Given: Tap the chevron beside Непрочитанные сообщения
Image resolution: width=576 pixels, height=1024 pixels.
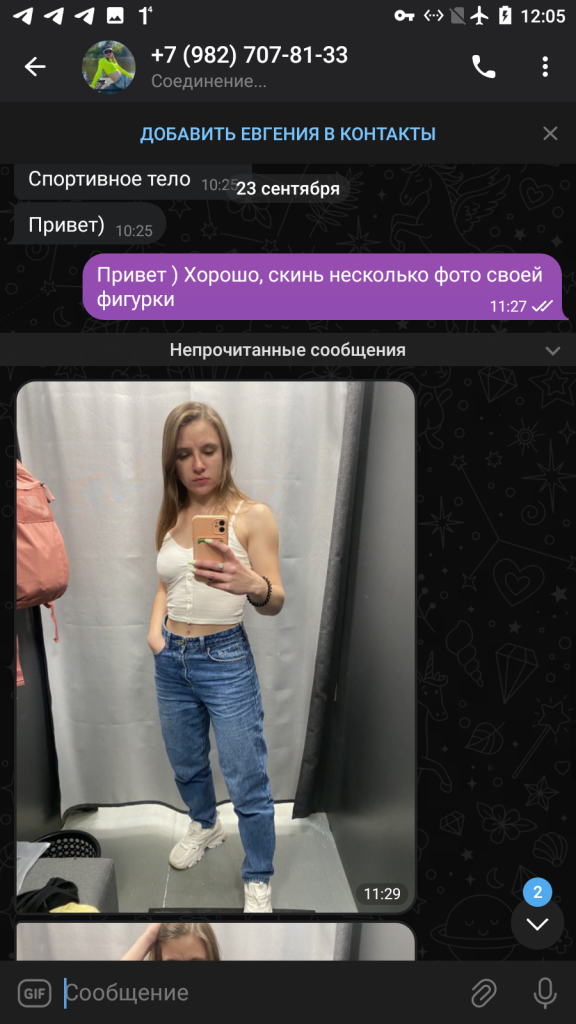Looking at the screenshot, I should [552, 351].
